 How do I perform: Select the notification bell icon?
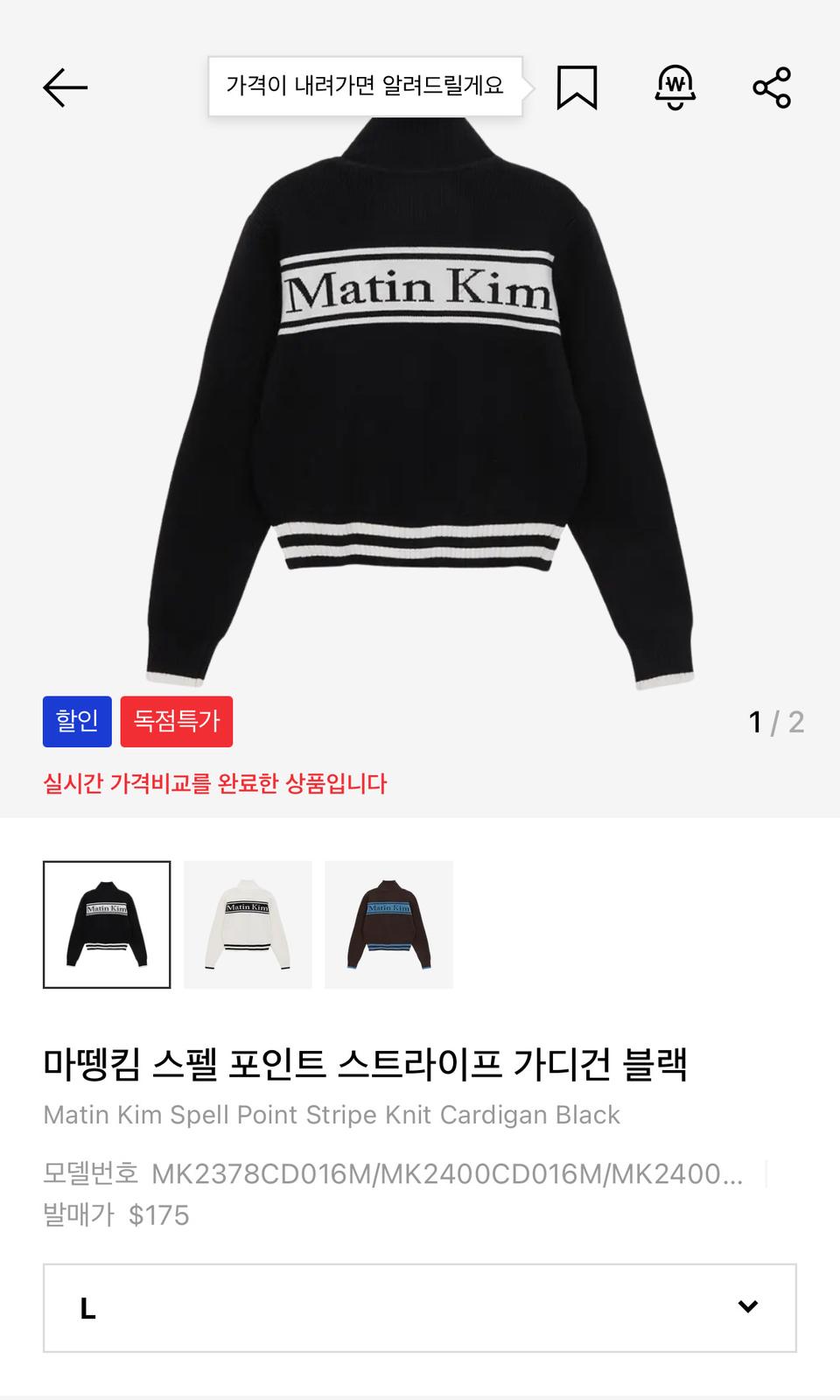click(676, 87)
